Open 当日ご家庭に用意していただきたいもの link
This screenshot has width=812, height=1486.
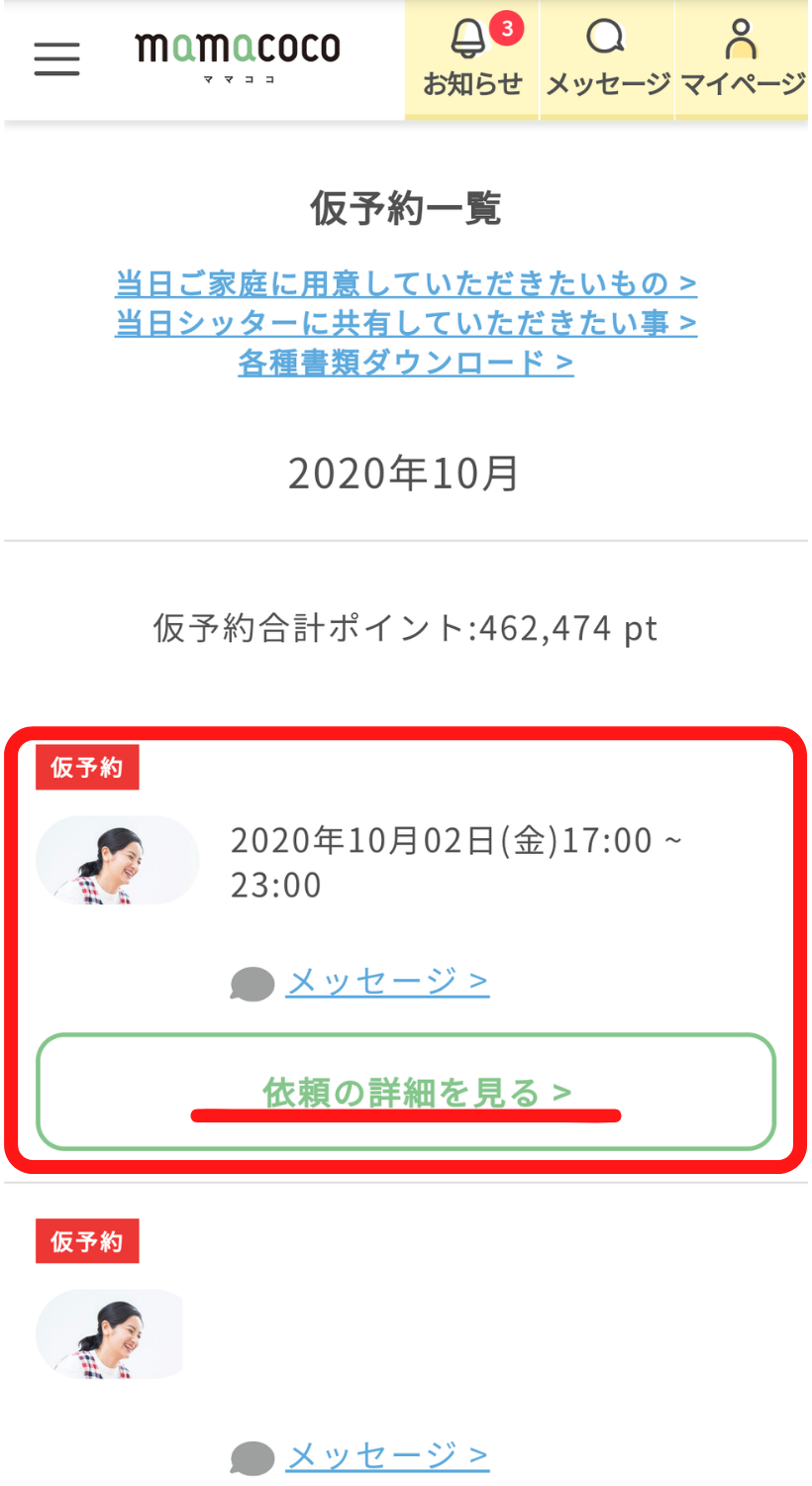coord(406,284)
